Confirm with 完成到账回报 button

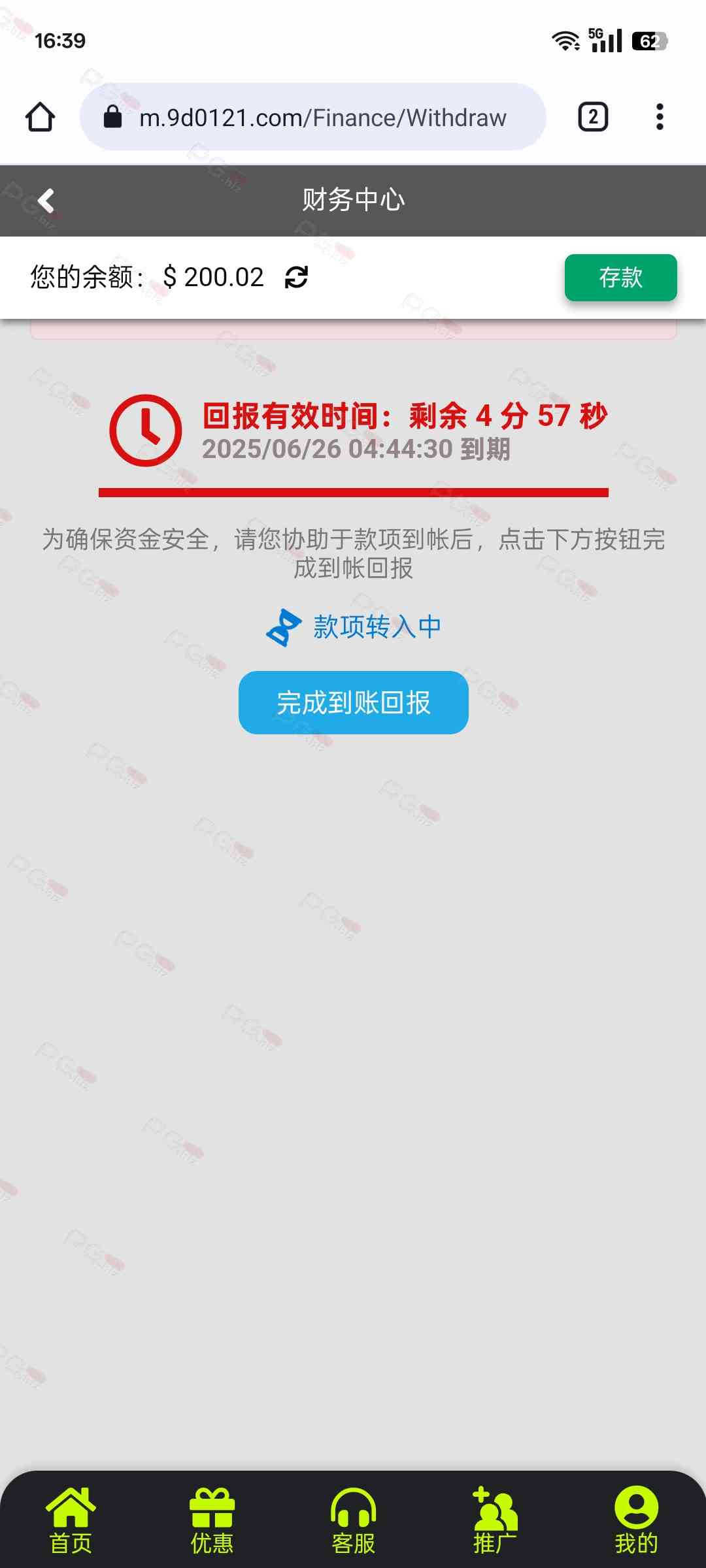point(353,702)
